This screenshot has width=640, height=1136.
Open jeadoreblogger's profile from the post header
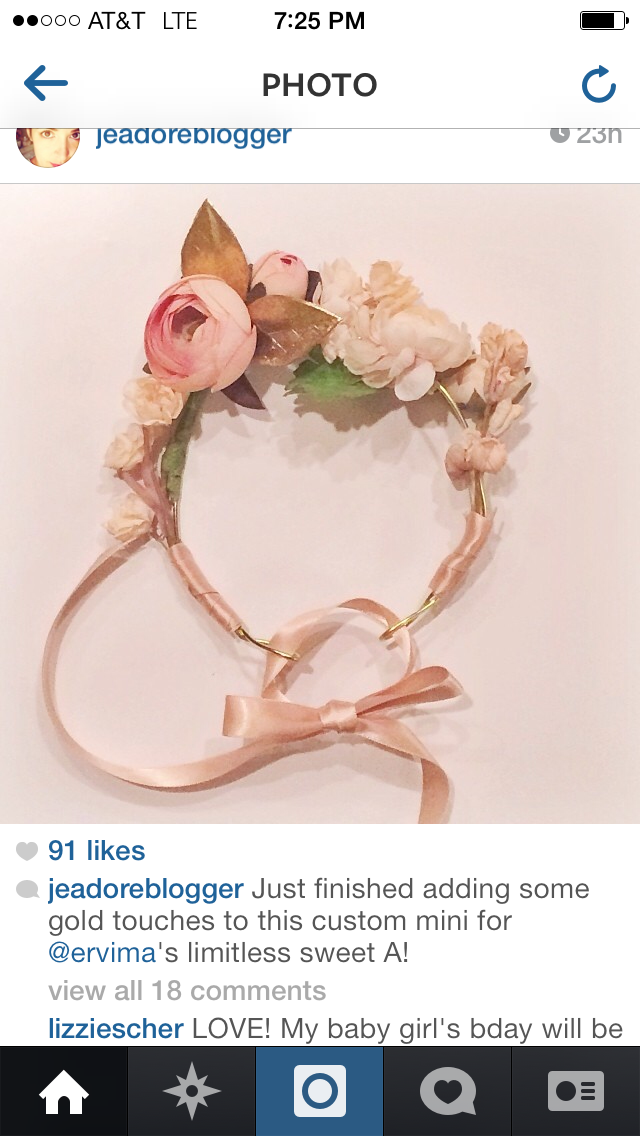click(193, 137)
